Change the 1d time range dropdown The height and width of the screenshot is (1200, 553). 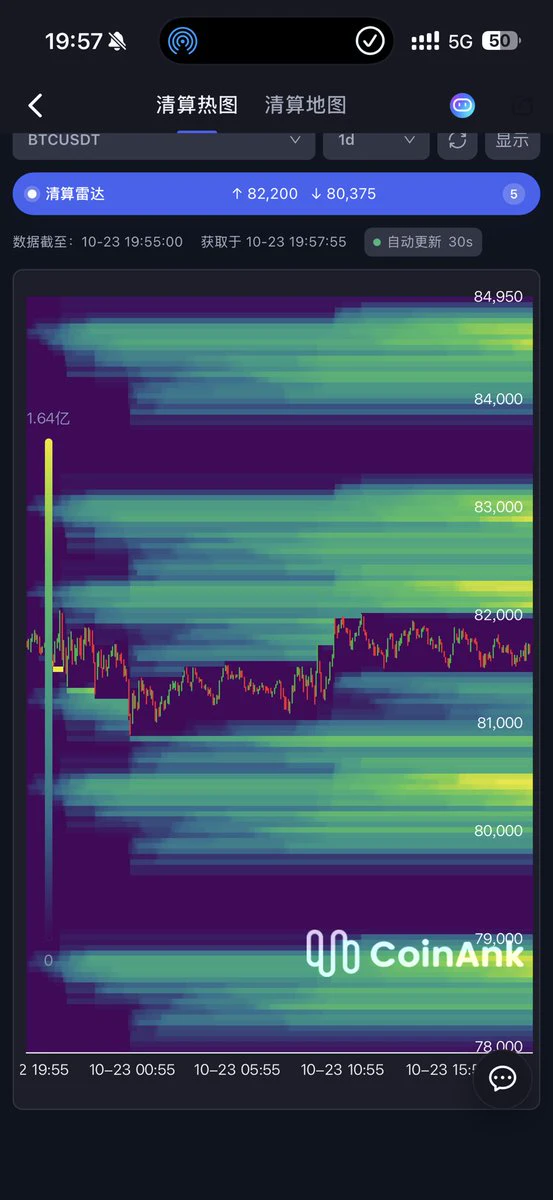[376, 141]
